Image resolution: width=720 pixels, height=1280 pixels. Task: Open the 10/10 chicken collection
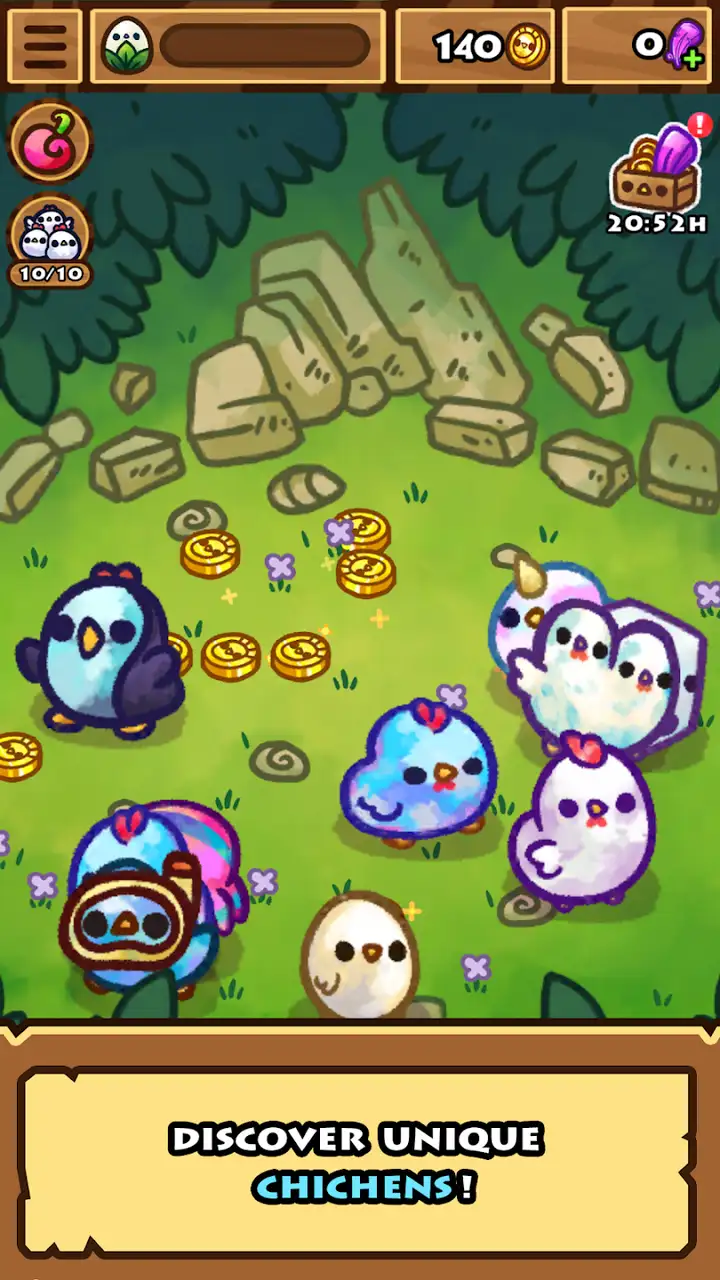pos(50,241)
